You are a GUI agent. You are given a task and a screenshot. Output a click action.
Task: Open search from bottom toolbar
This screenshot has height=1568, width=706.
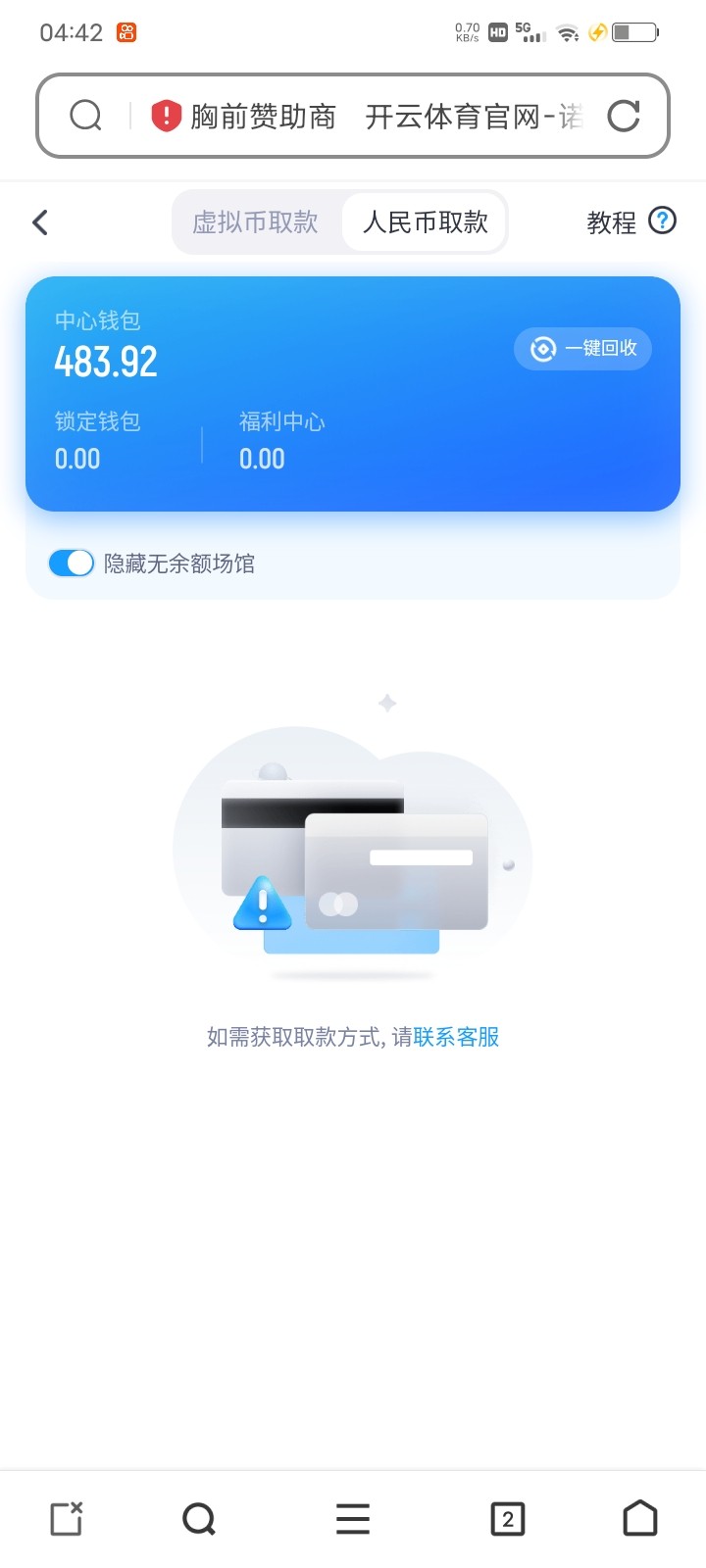tap(199, 1519)
